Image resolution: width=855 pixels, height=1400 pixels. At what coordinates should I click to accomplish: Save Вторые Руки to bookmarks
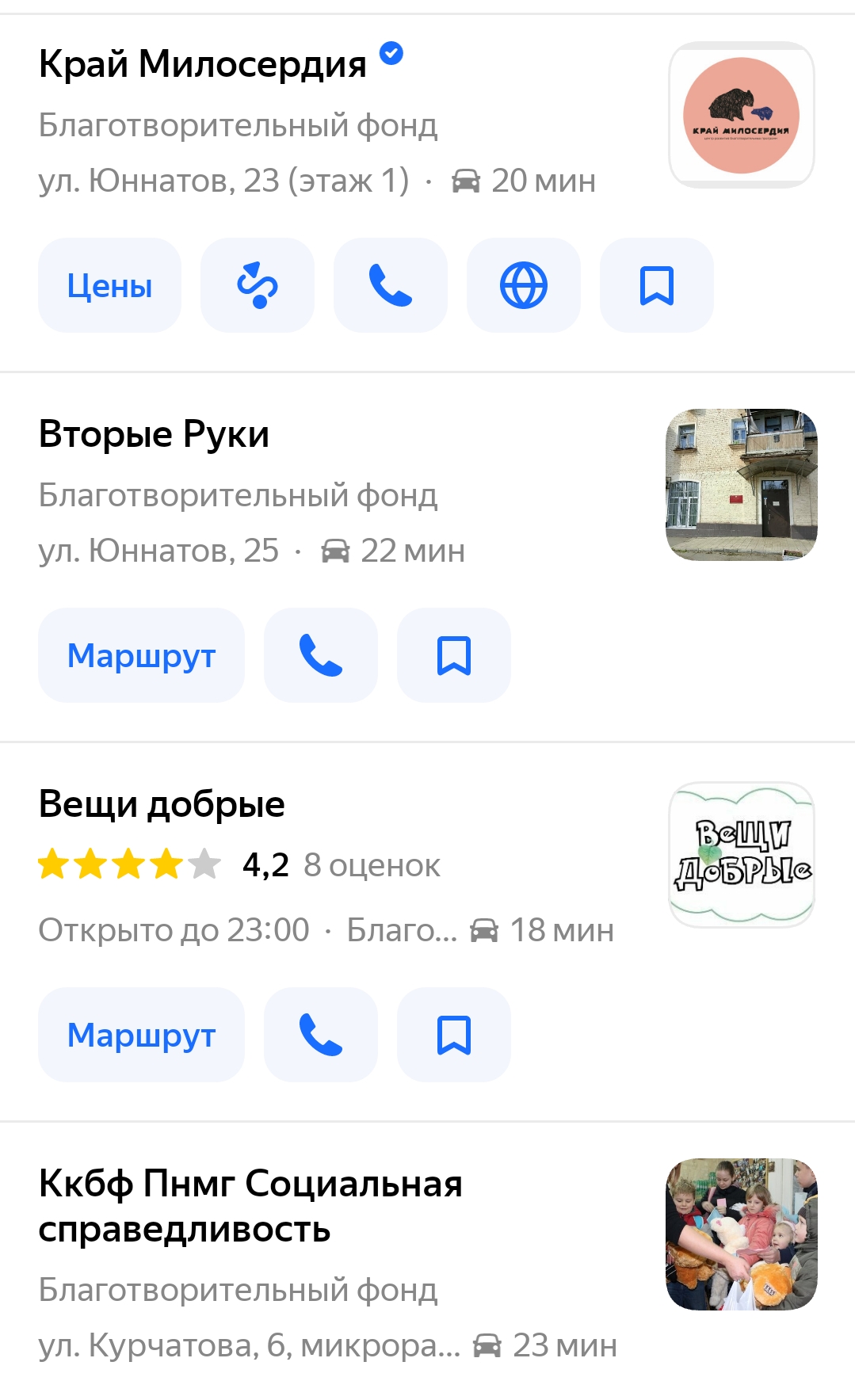454,655
